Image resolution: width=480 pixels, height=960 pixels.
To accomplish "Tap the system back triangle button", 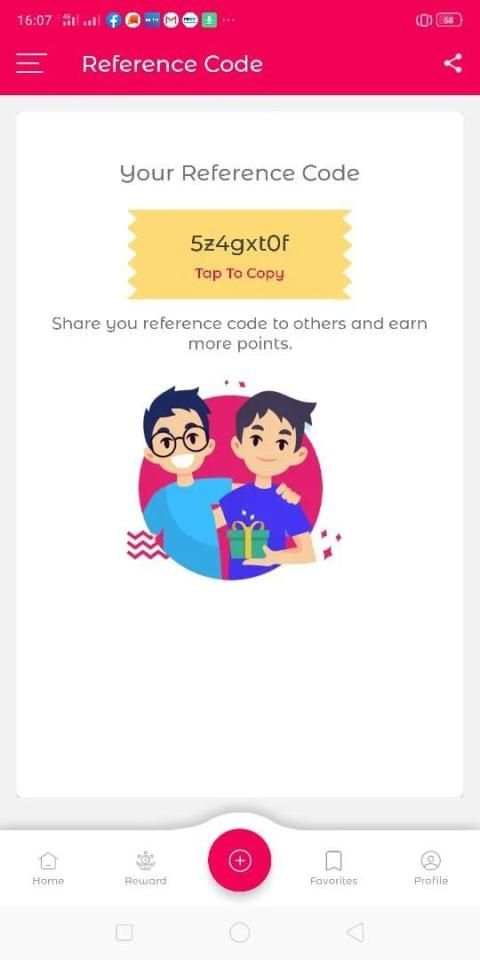I will coord(355,932).
